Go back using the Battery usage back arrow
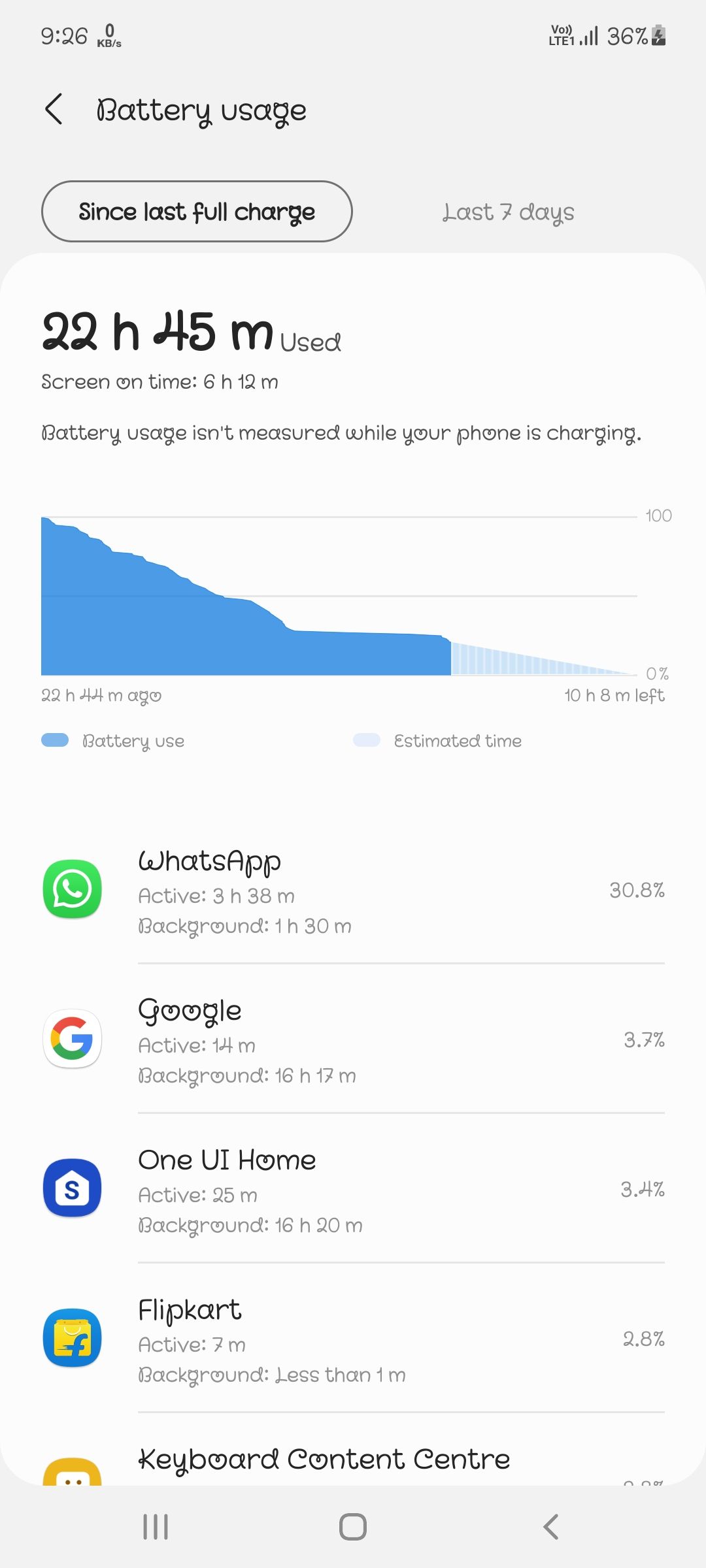 tap(55, 110)
